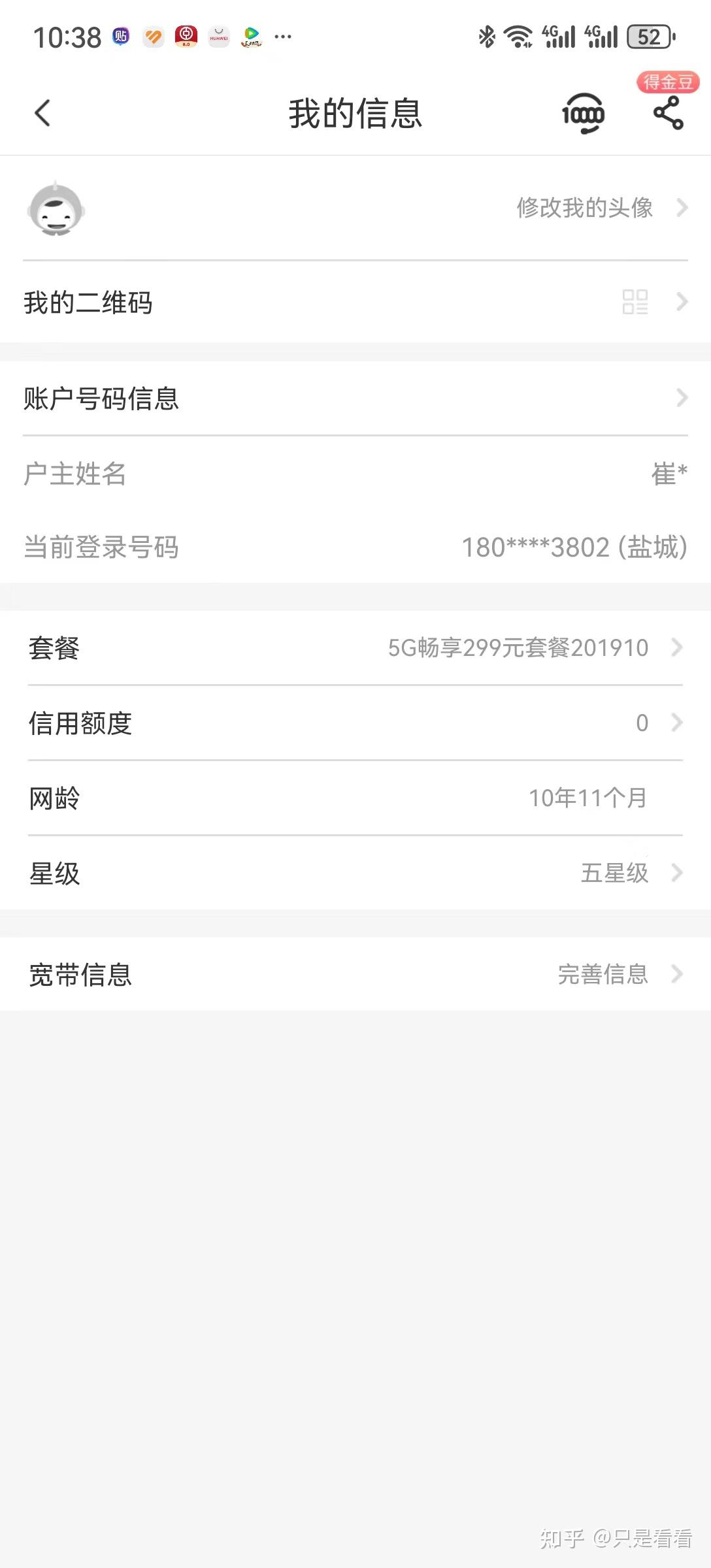
Task: Open 账户号码信息 details
Action: tap(355, 399)
